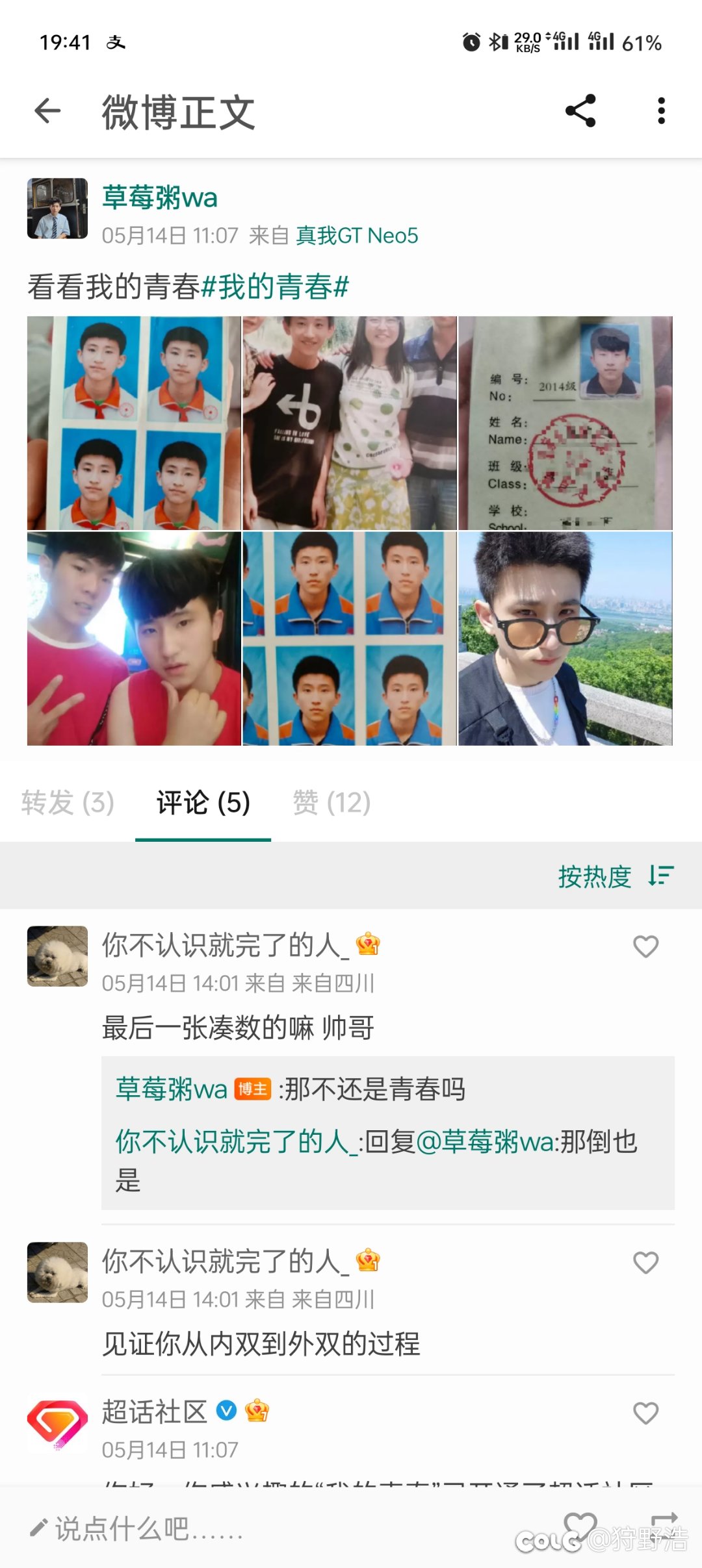This screenshot has width=702, height=1568.
Task: Open the three-dot overflow menu
Action: tap(661, 110)
